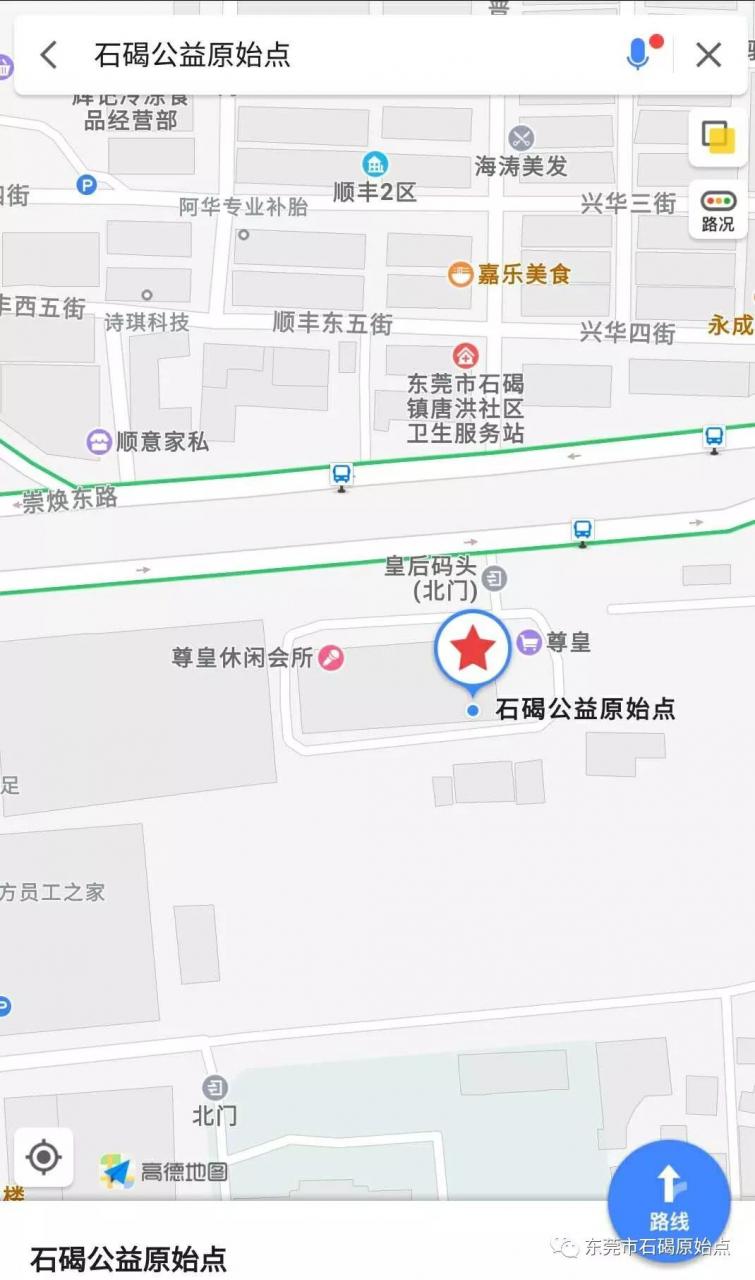Go back using the arrow in search bar
The image size is (755, 1280).
48,55
